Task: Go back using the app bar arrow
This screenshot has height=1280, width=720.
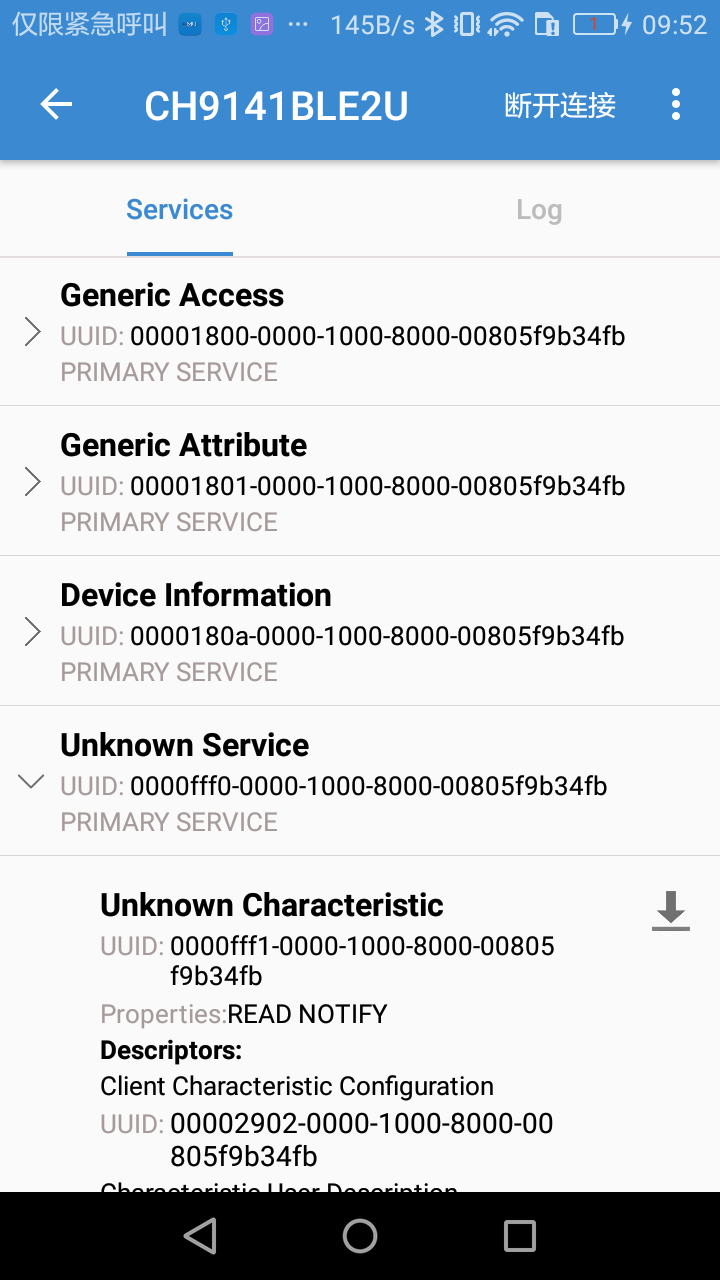Action: [x=56, y=105]
